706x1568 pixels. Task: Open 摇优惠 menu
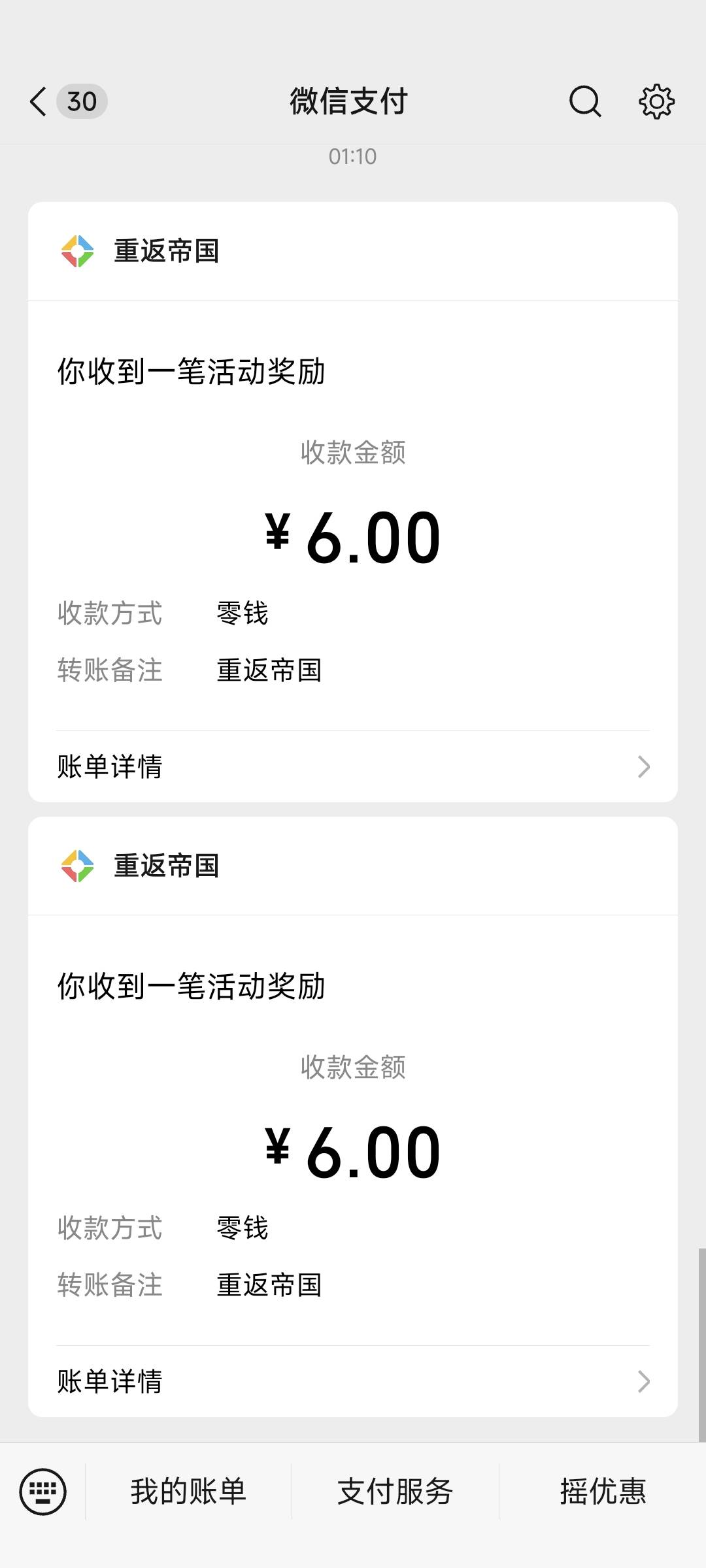click(603, 1492)
